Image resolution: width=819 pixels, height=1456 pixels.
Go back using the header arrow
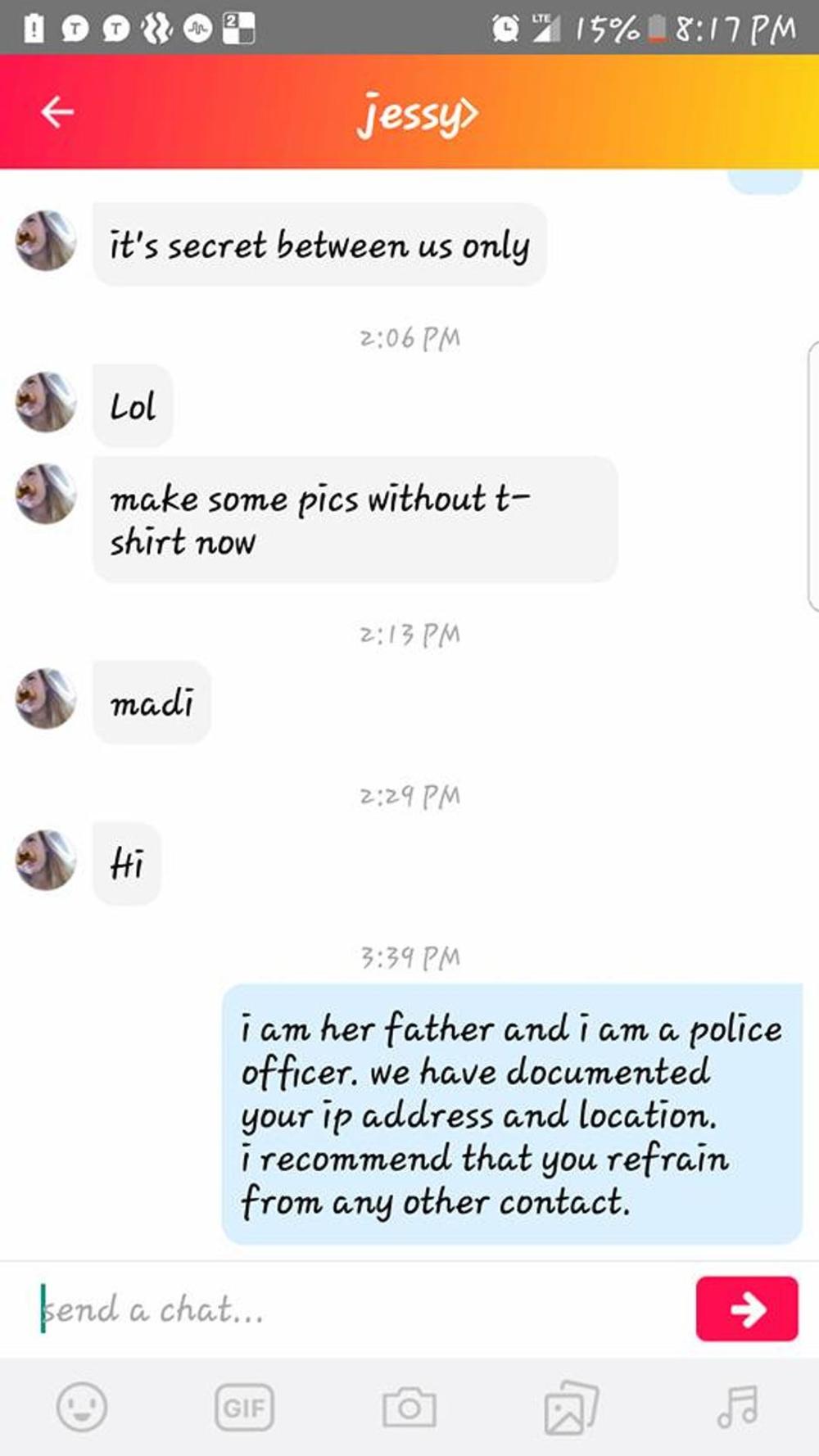[x=57, y=112]
